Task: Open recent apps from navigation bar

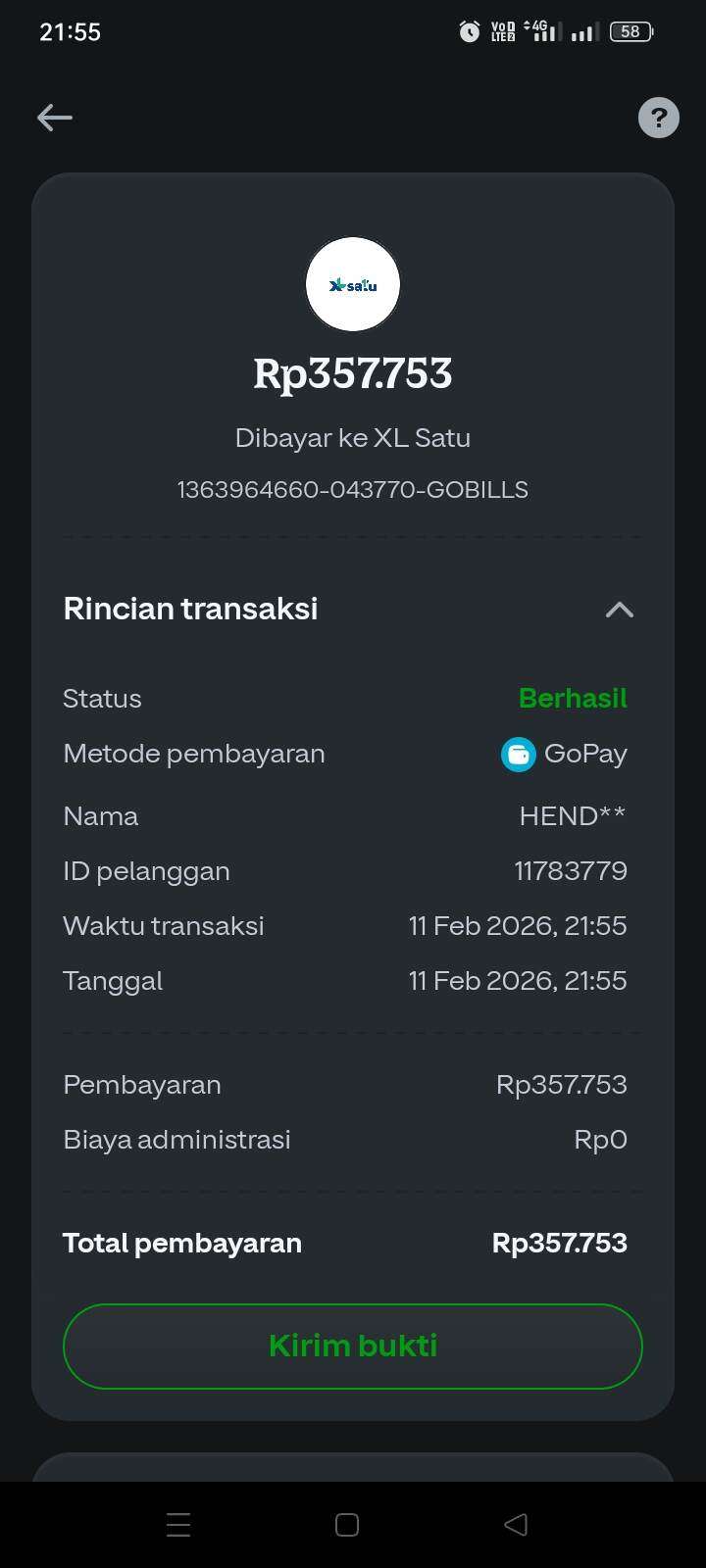Action: pyautogui.click(x=178, y=1524)
